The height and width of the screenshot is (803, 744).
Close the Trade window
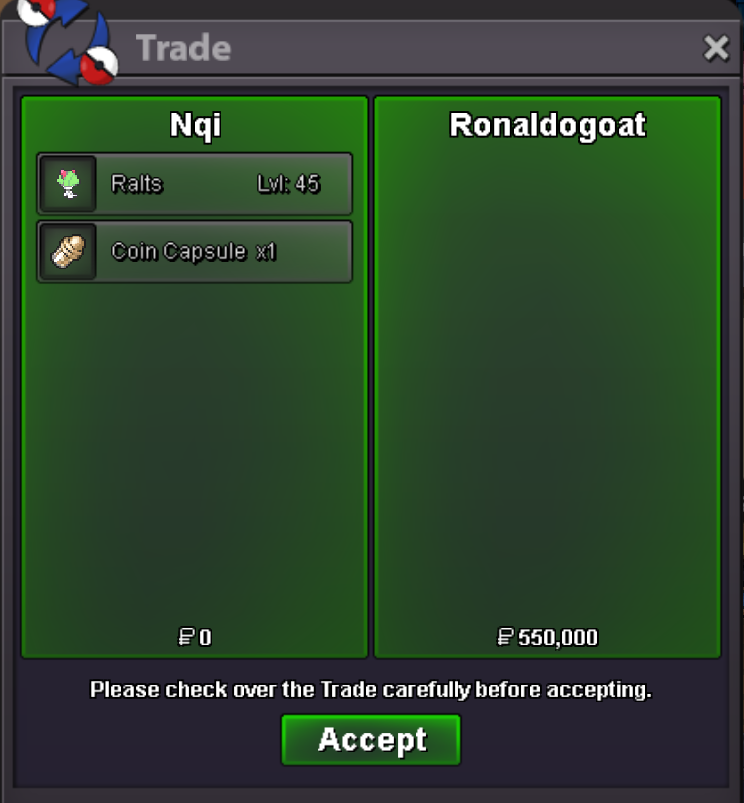pyautogui.click(x=716, y=48)
